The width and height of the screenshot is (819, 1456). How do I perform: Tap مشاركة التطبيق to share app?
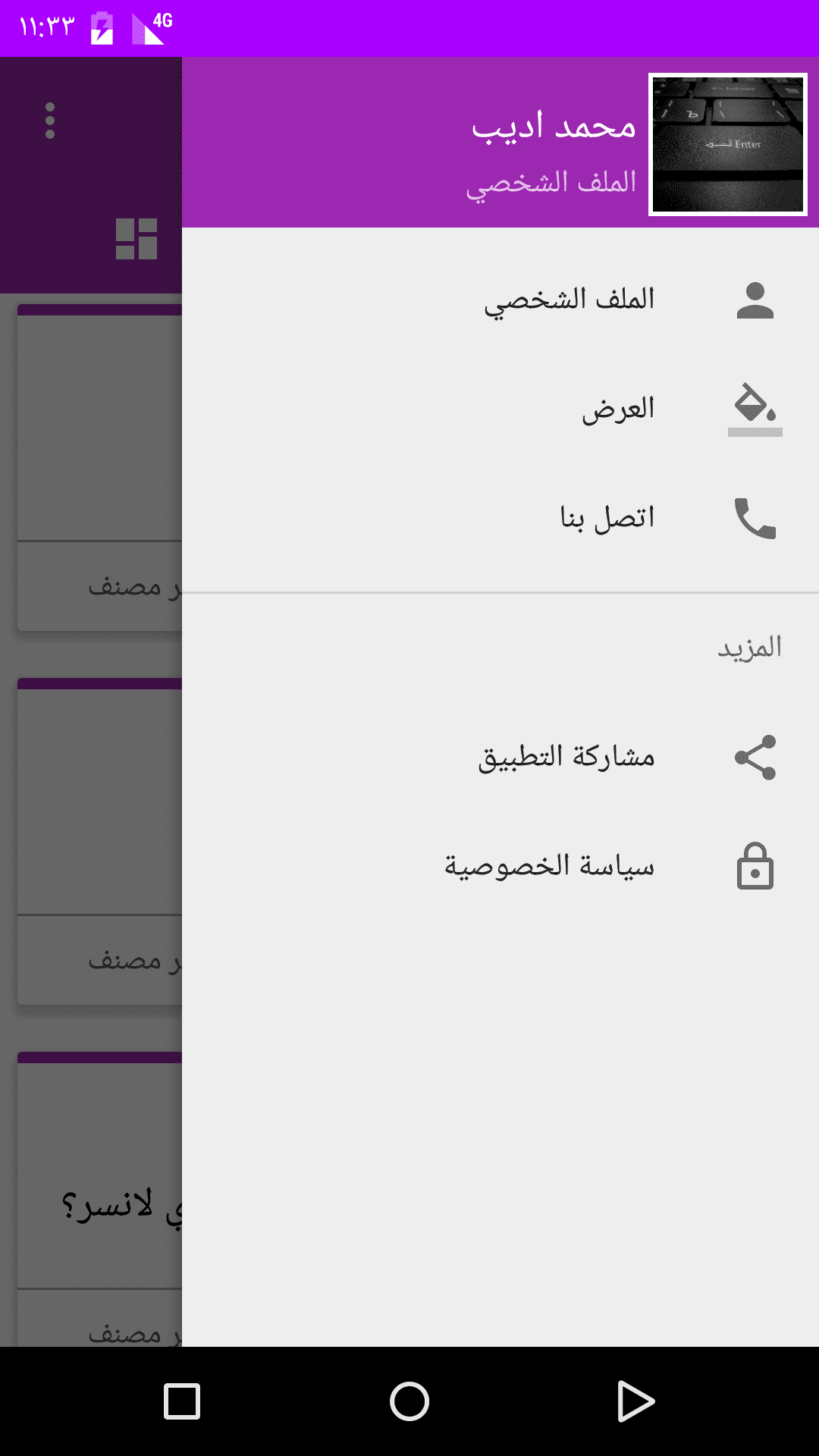pos(566,757)
